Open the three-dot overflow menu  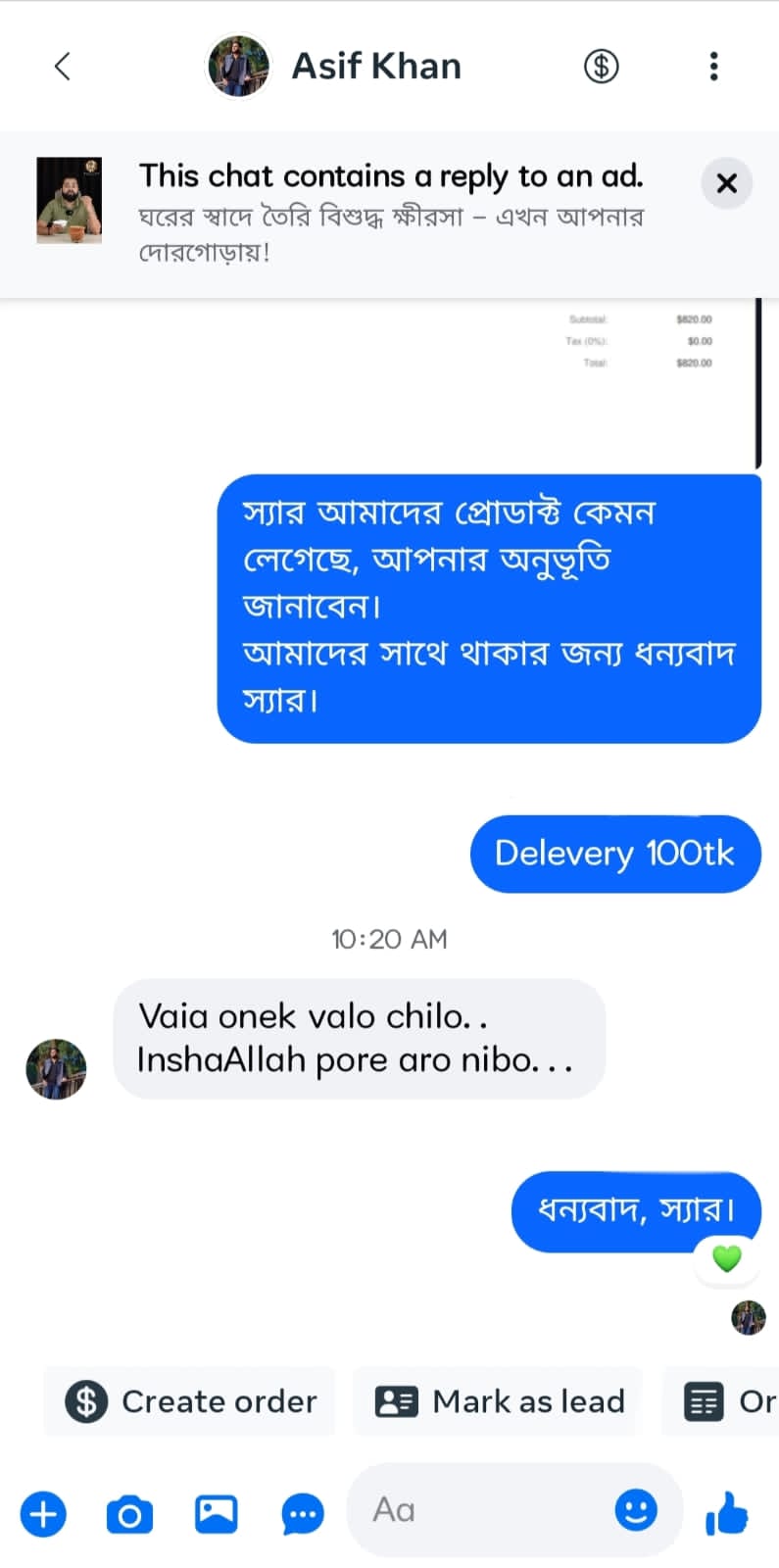pos(713,67)
